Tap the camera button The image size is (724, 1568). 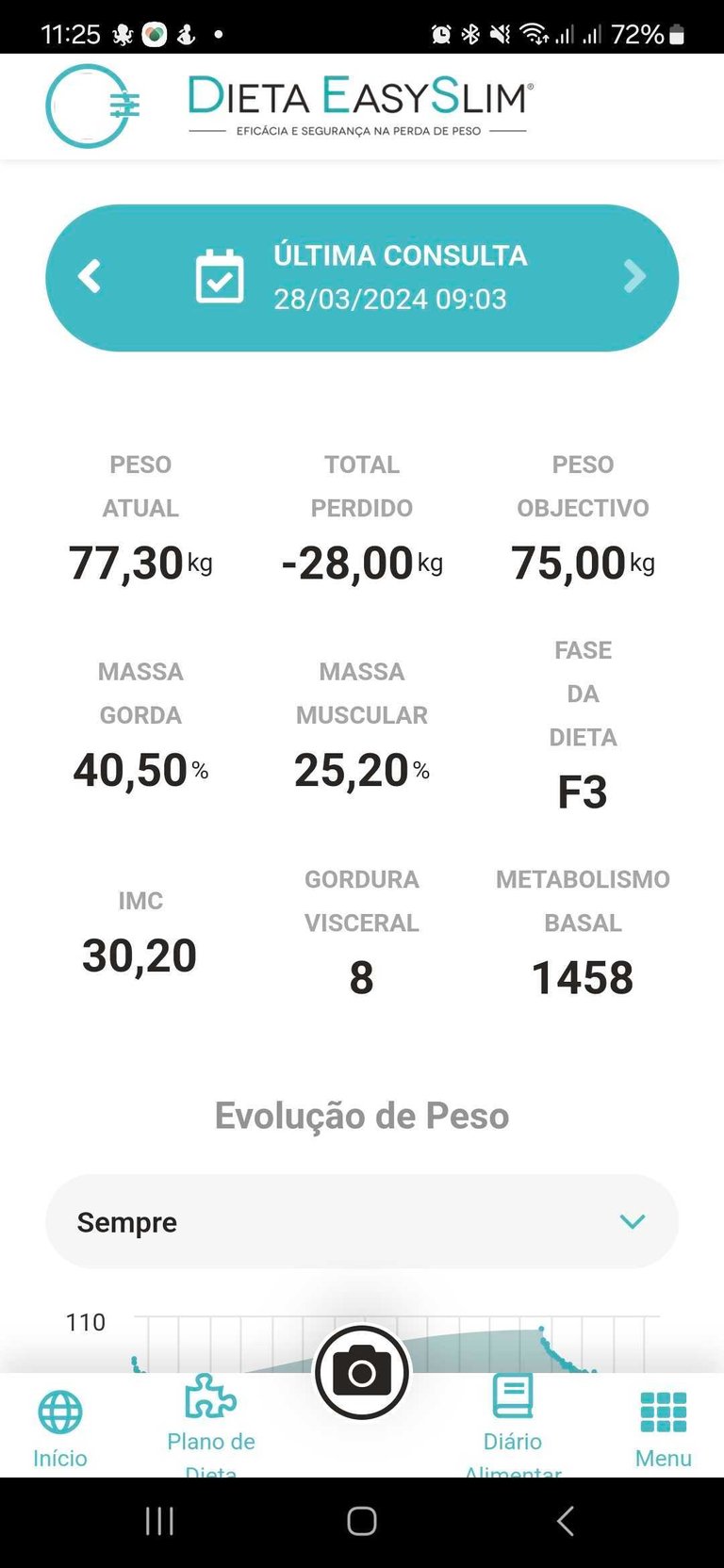pyautogui.click(x=362, y=1373)
